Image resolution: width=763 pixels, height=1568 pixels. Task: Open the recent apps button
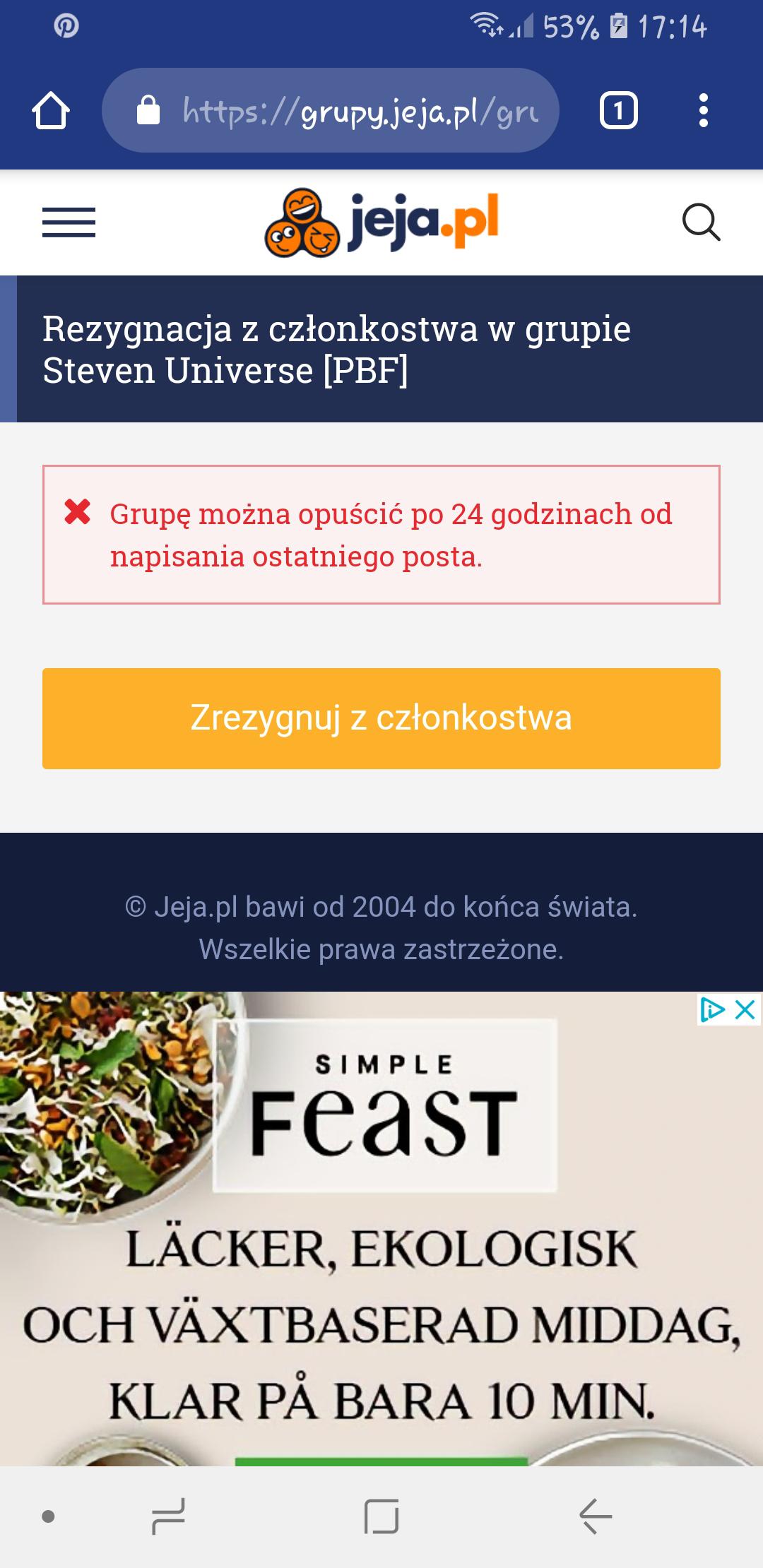(168, 1516)
